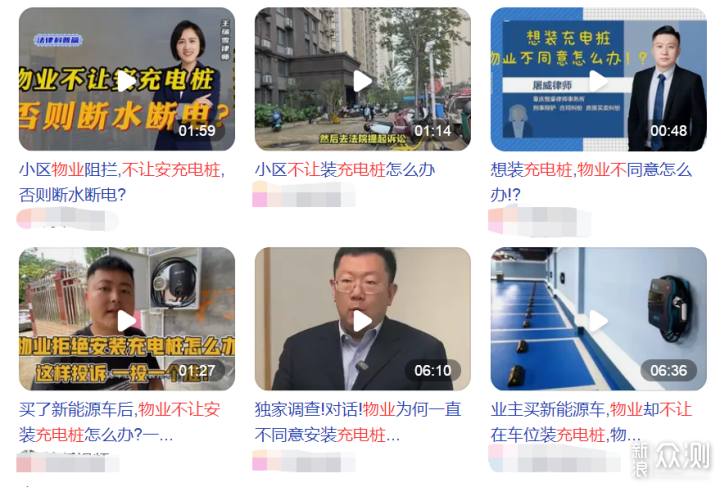Open title link 想装充电桩,物业不同意怎么办

(x=590, y=170)
